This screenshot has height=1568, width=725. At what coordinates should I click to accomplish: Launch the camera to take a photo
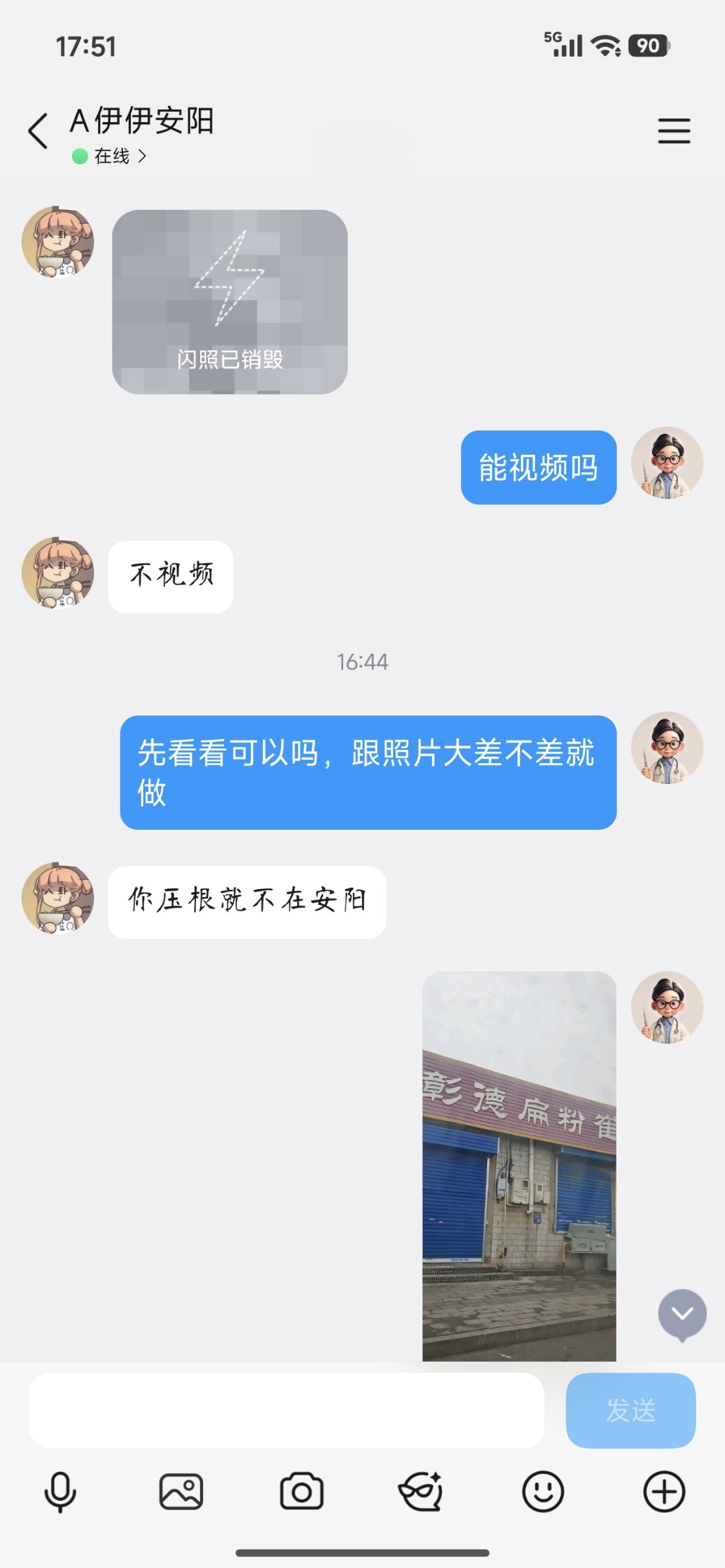pyautogui.click(x=301, y=1492)
